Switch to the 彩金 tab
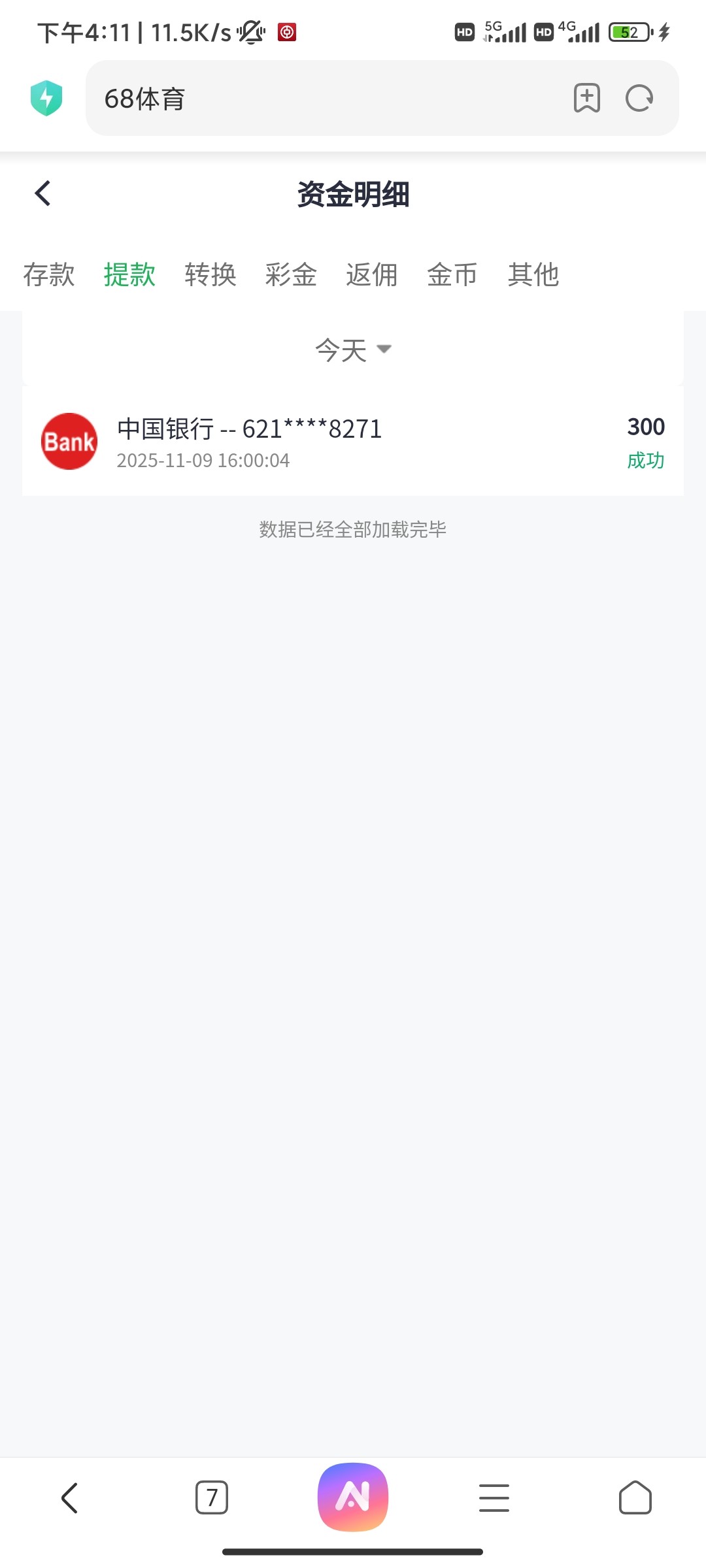 [291, 274]
